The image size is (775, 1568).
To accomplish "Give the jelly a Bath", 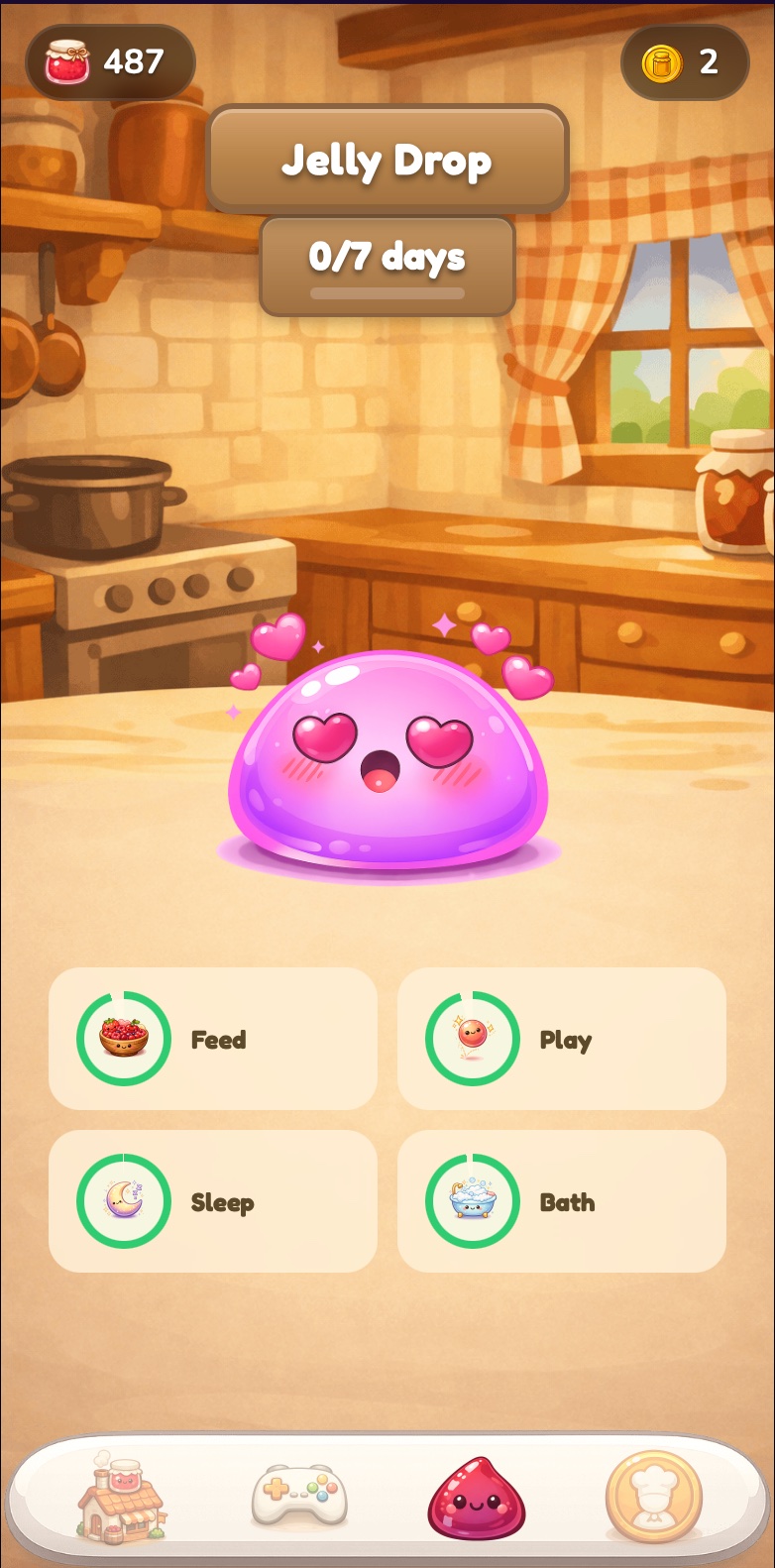I will coord(561,1201).
